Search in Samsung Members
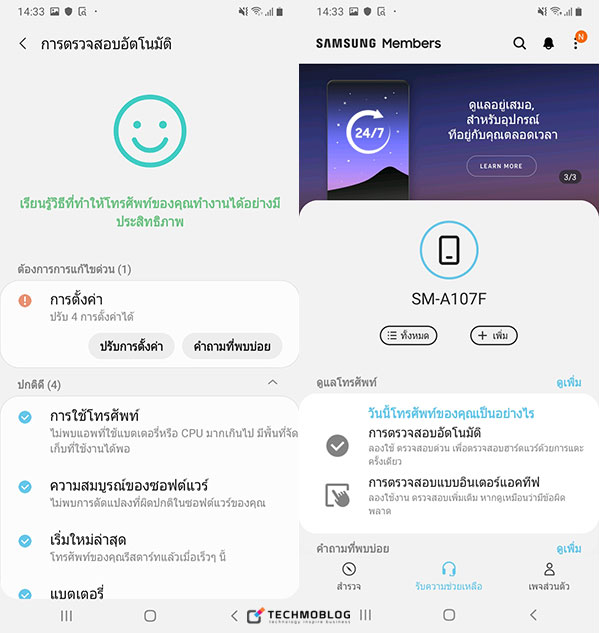Viewport: 600px width, 633px height. pos(519,44)
